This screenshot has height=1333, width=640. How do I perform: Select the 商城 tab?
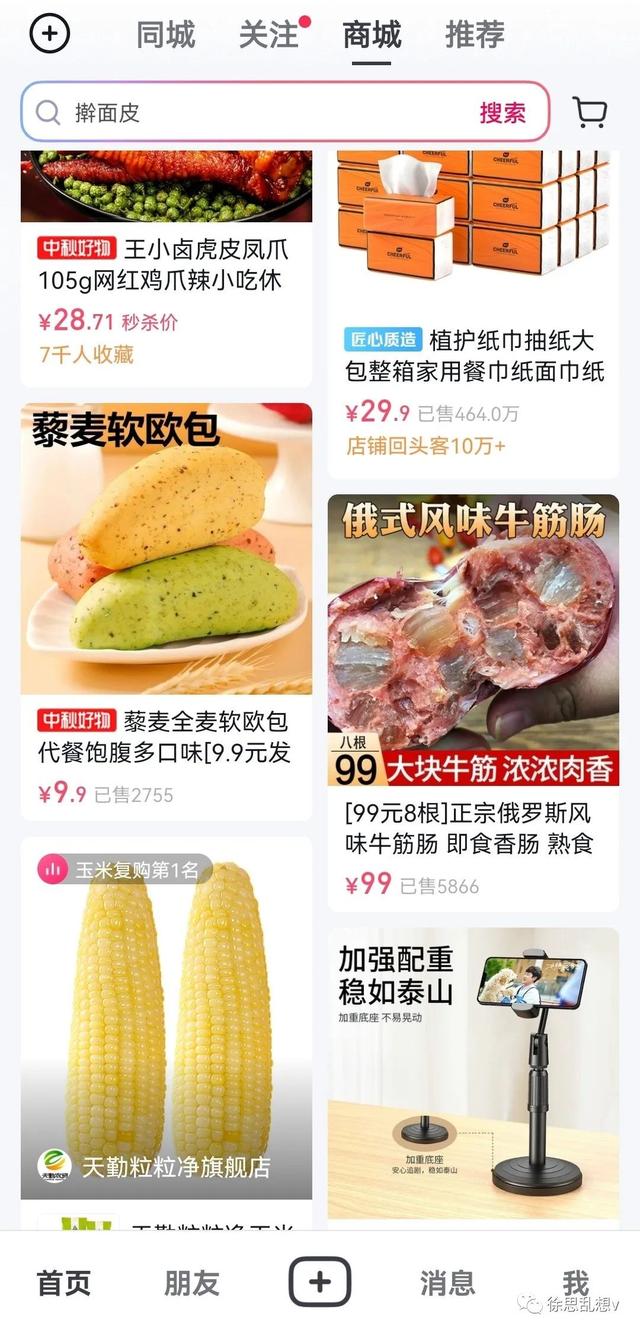[x=372, y=35]
